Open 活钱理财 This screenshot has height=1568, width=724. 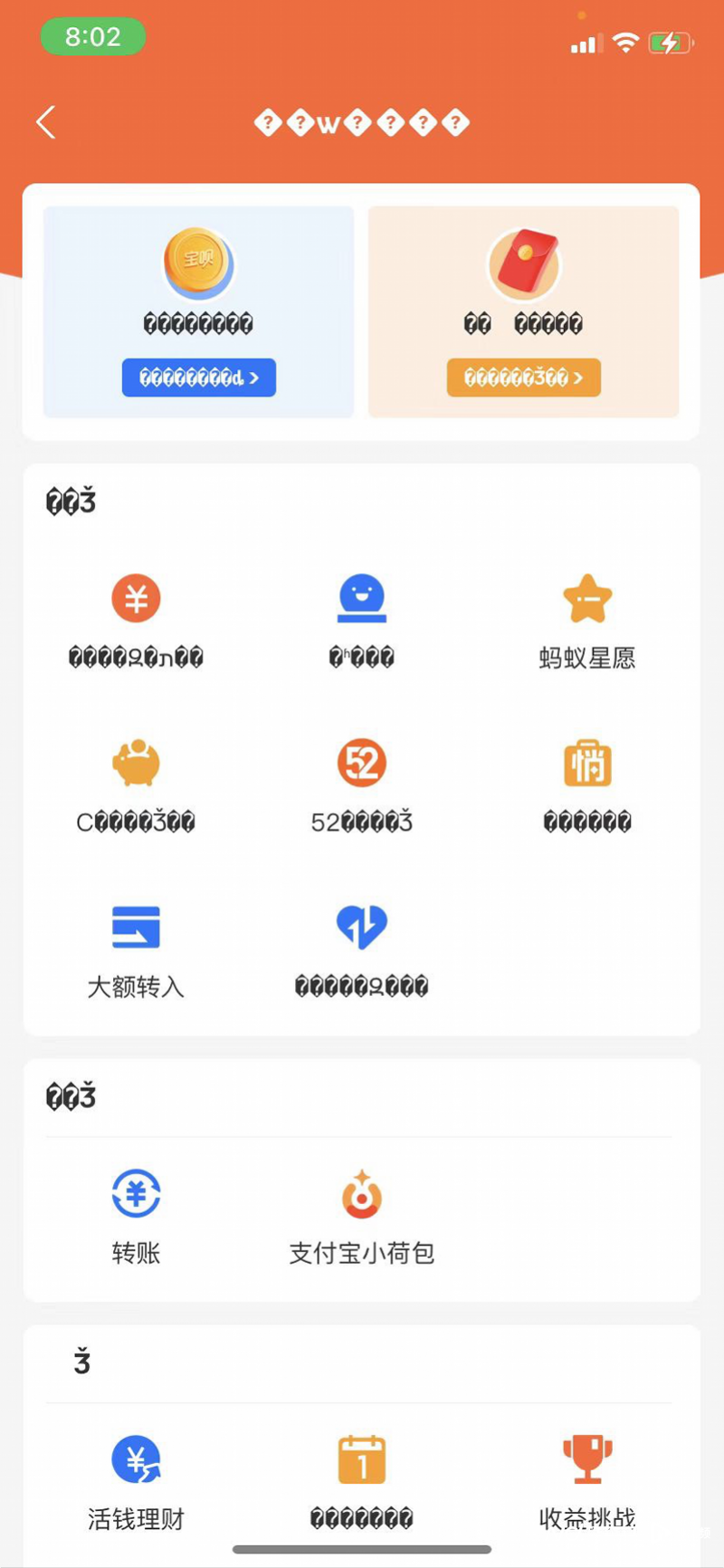click(x=136, y=1483)
